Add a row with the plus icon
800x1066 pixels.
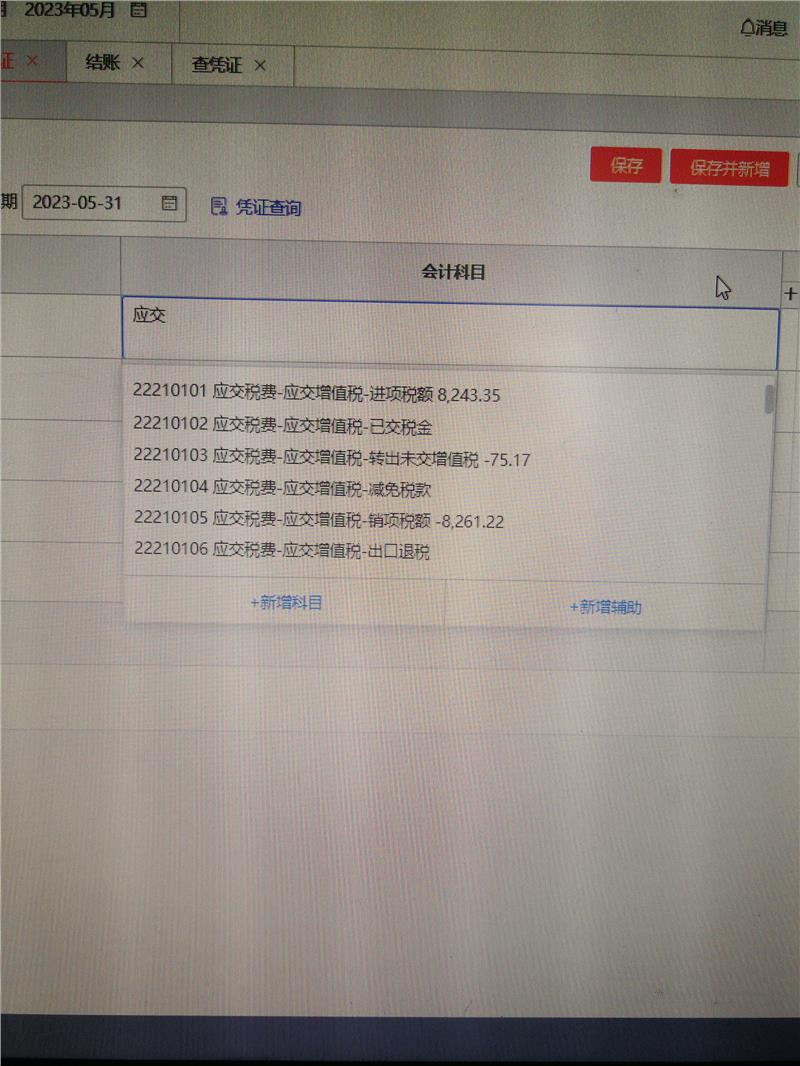tap(790, 294)
